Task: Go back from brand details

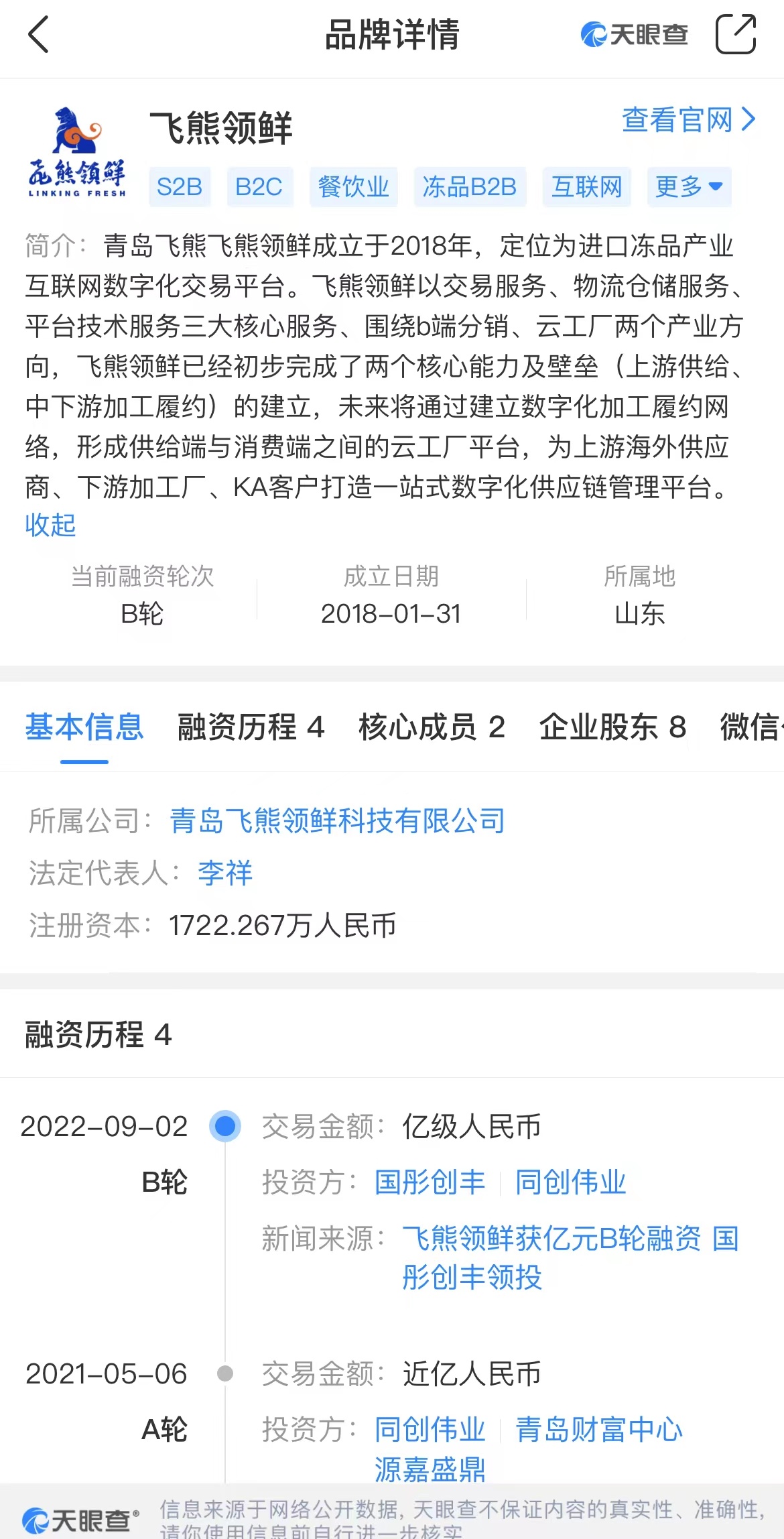Action: click(x=39, y=35)
